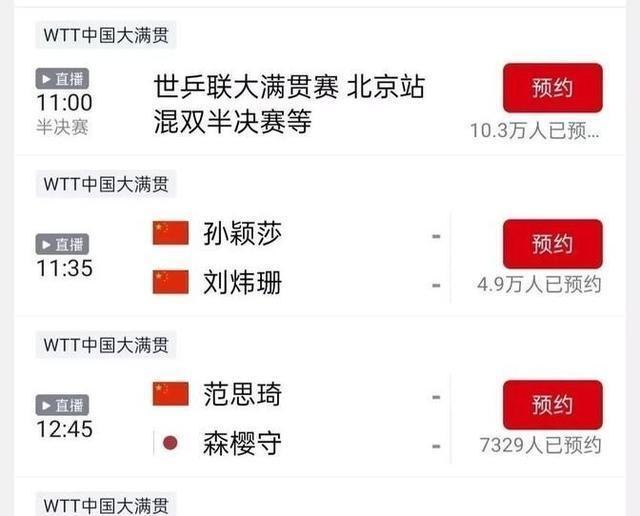Reserve the 11:00 混双半决赛 broadcast
Image resolution: width=640 pixels, height=516 pixels.
coord(553,88)
